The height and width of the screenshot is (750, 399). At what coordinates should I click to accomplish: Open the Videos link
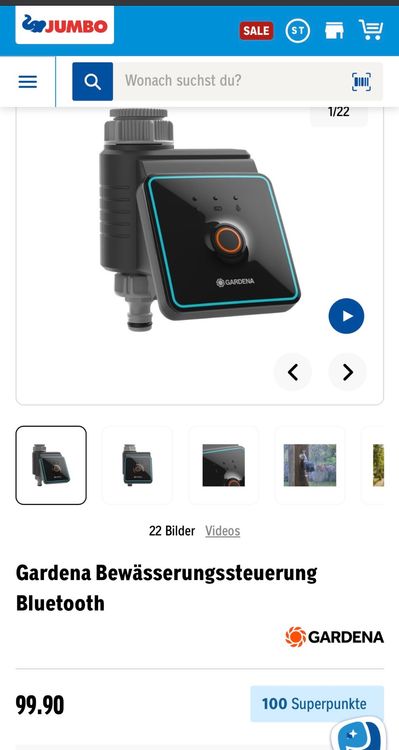pyautogui.click(x=222, y=531)
